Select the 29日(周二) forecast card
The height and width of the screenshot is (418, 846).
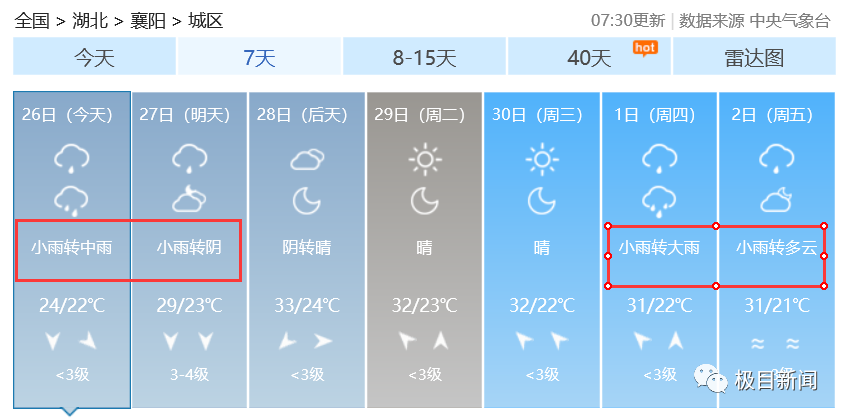click(424, 250)
